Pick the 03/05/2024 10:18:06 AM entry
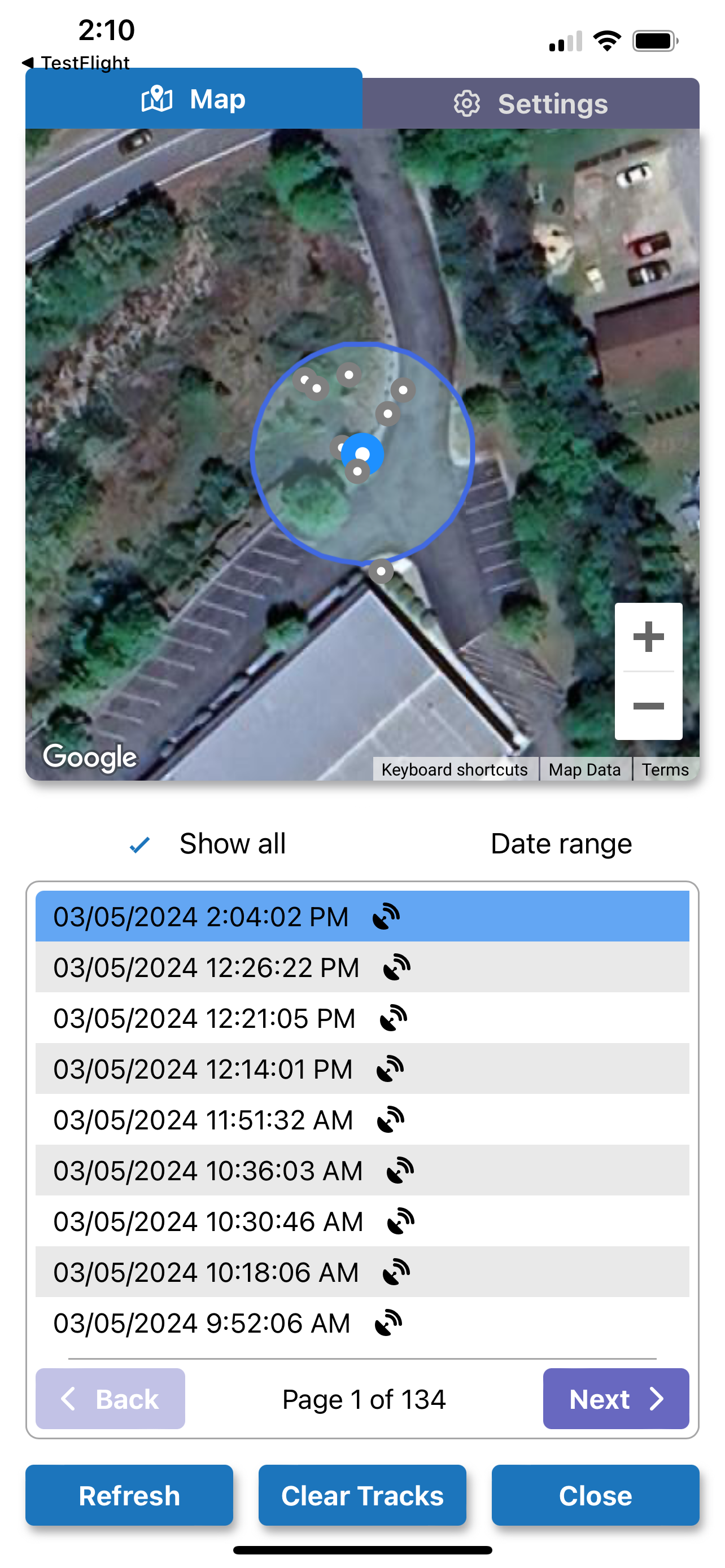725x1568 pixels. 362,1272
